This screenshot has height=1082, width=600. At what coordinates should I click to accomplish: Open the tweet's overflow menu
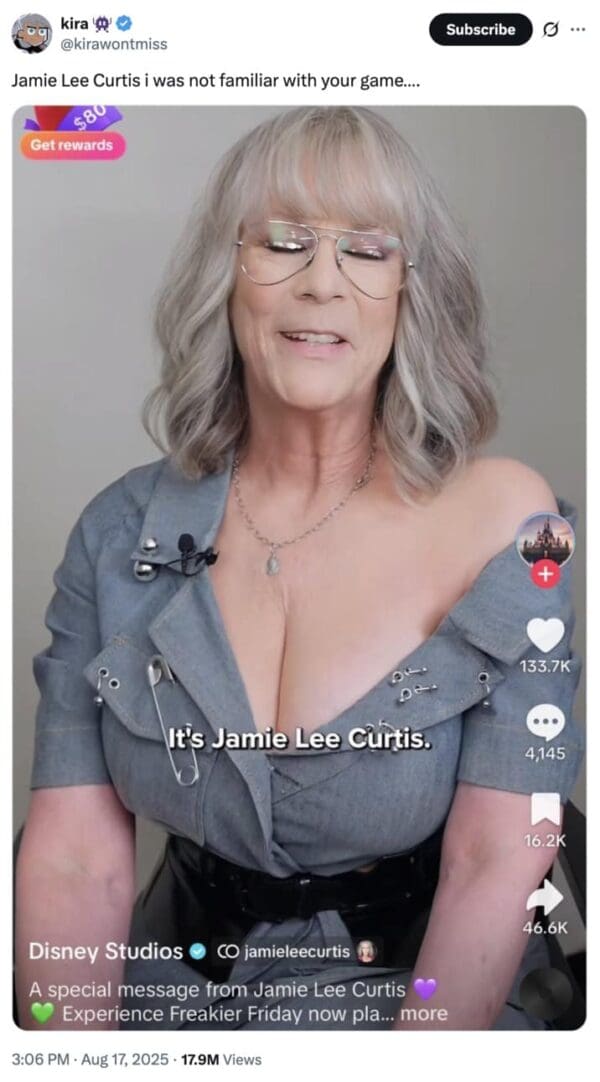(x=578, y=29)
